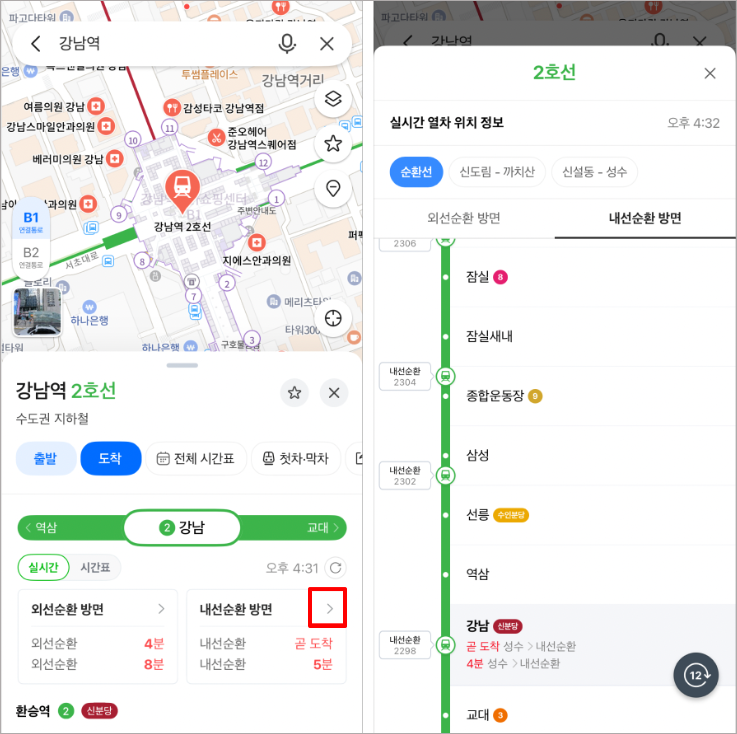Tap the microphone for voice search
737x734 pixels.
(x=287, y=44)
